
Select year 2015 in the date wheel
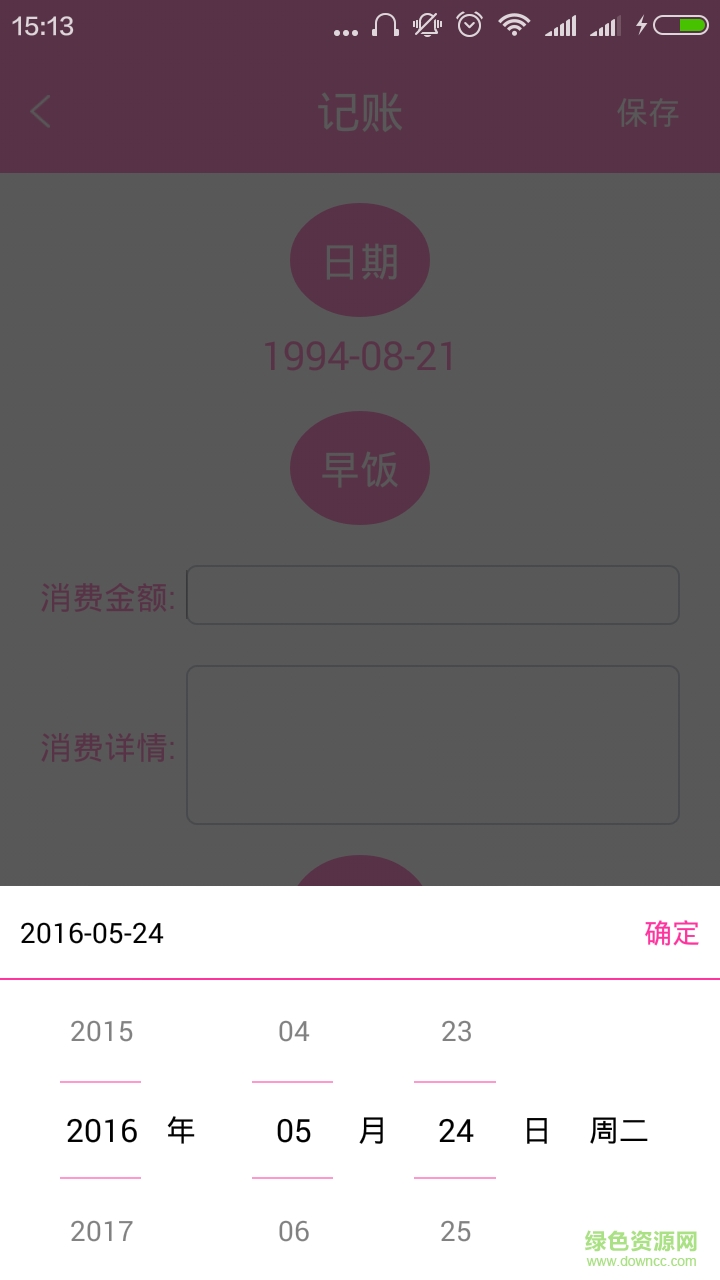click(x=100, y=1031)
